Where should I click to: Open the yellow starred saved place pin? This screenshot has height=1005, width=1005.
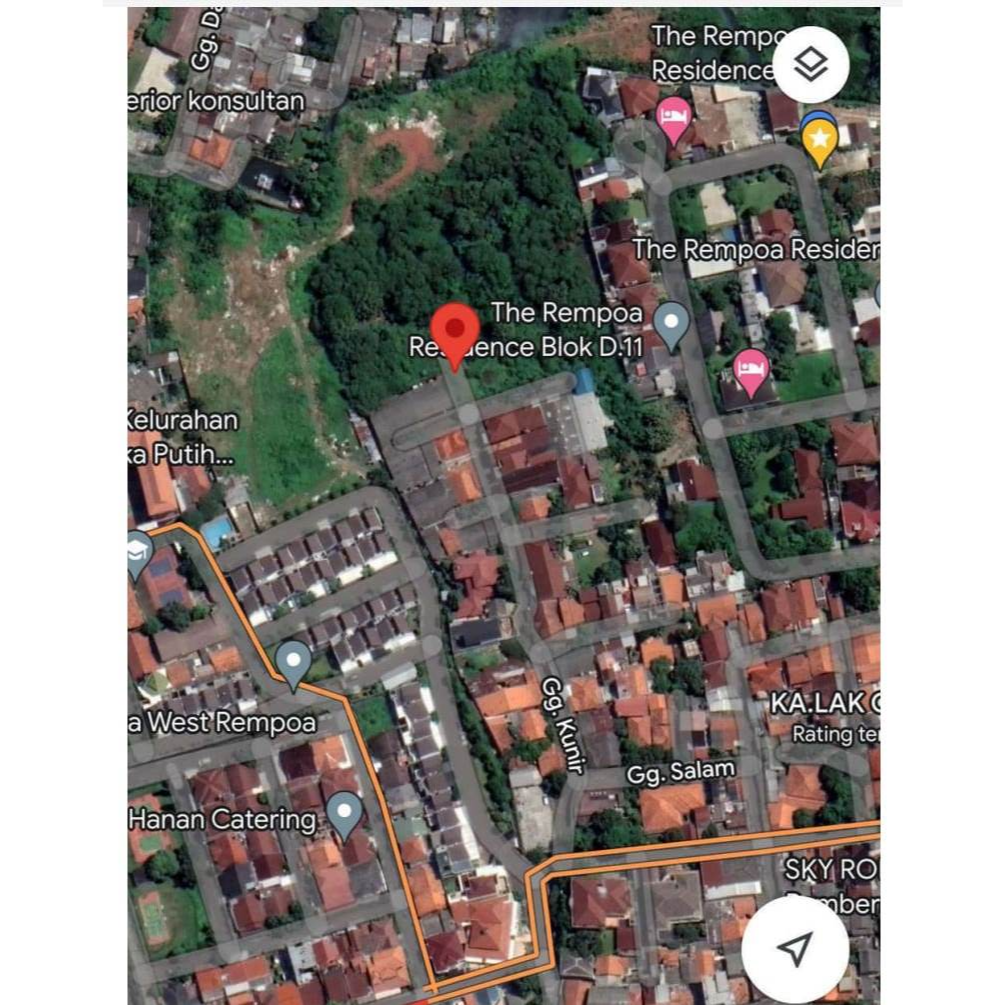tap(820, 141)
